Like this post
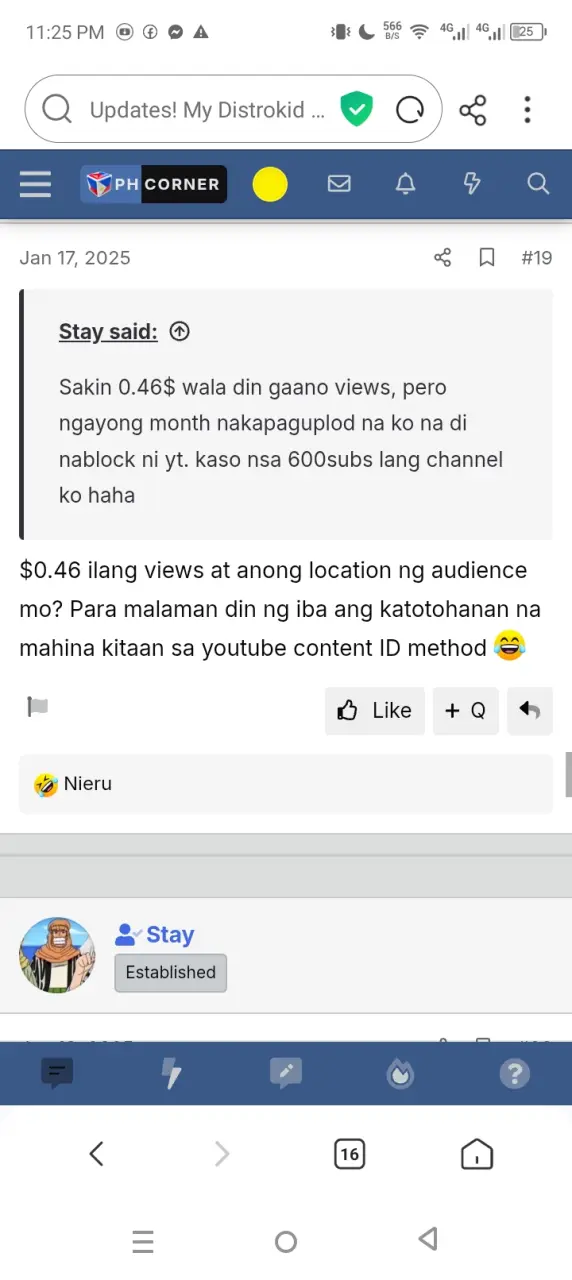Screen dimensions: 572x1280 (x=375, y=711)
